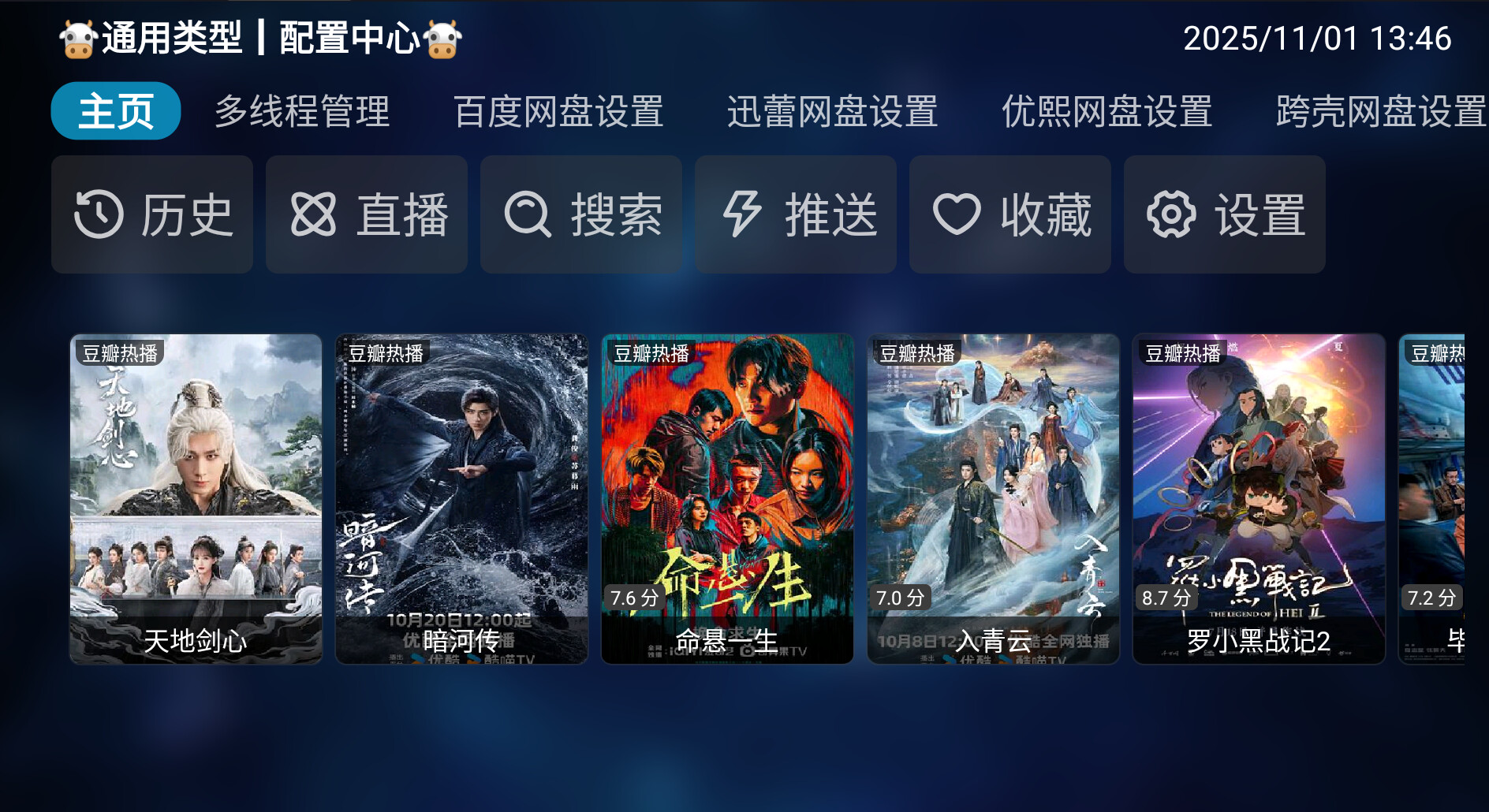Open 百度网盘设置 tab
Viewport: 1489px width, 812px height.
(558, 111)
